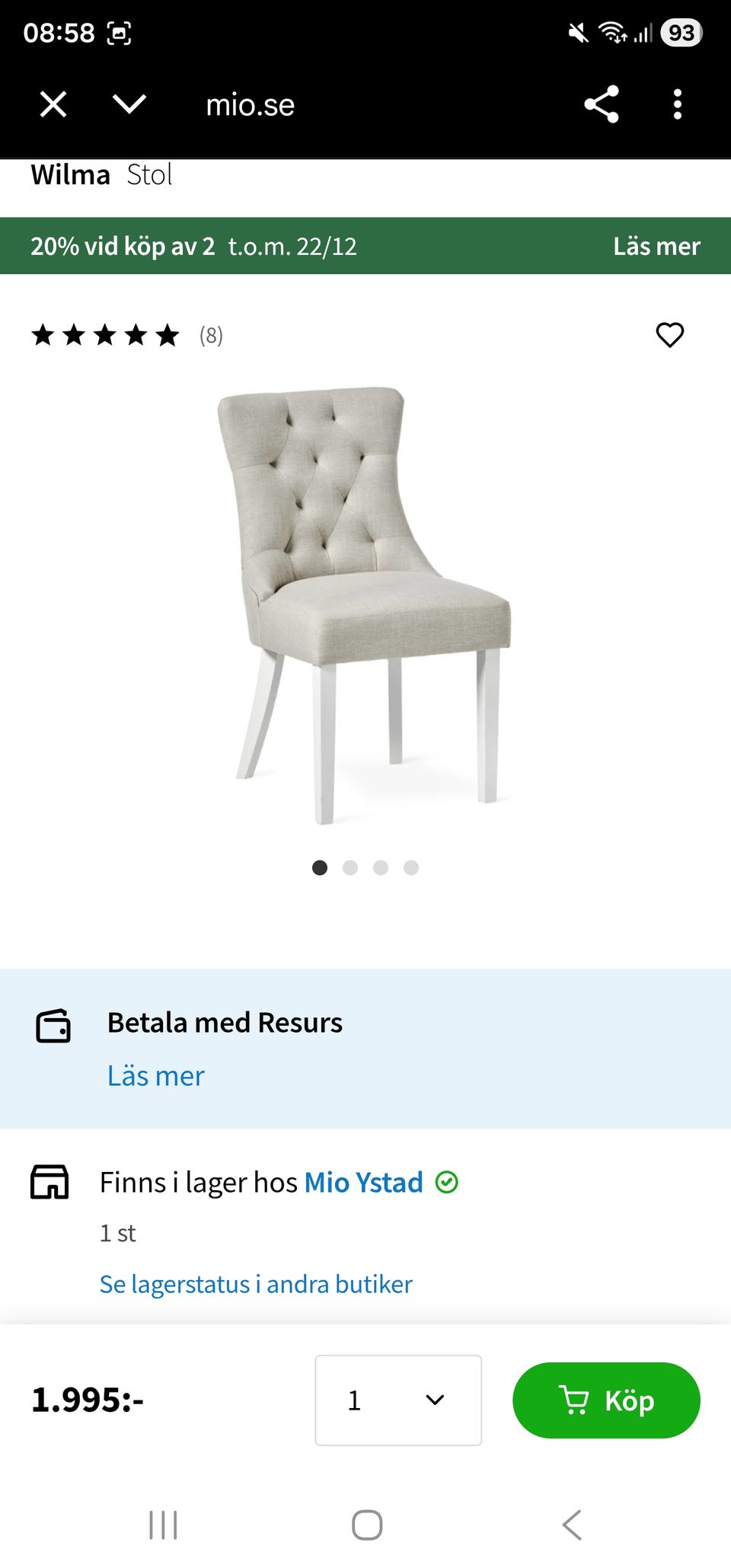Open the share menu for this page

click(x=601, y=104)
